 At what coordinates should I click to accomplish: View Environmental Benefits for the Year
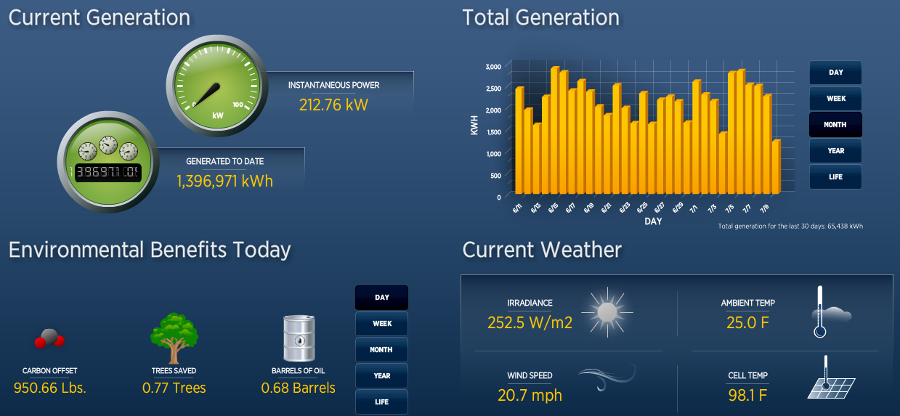pyautogui.click(x=382, y=376)
